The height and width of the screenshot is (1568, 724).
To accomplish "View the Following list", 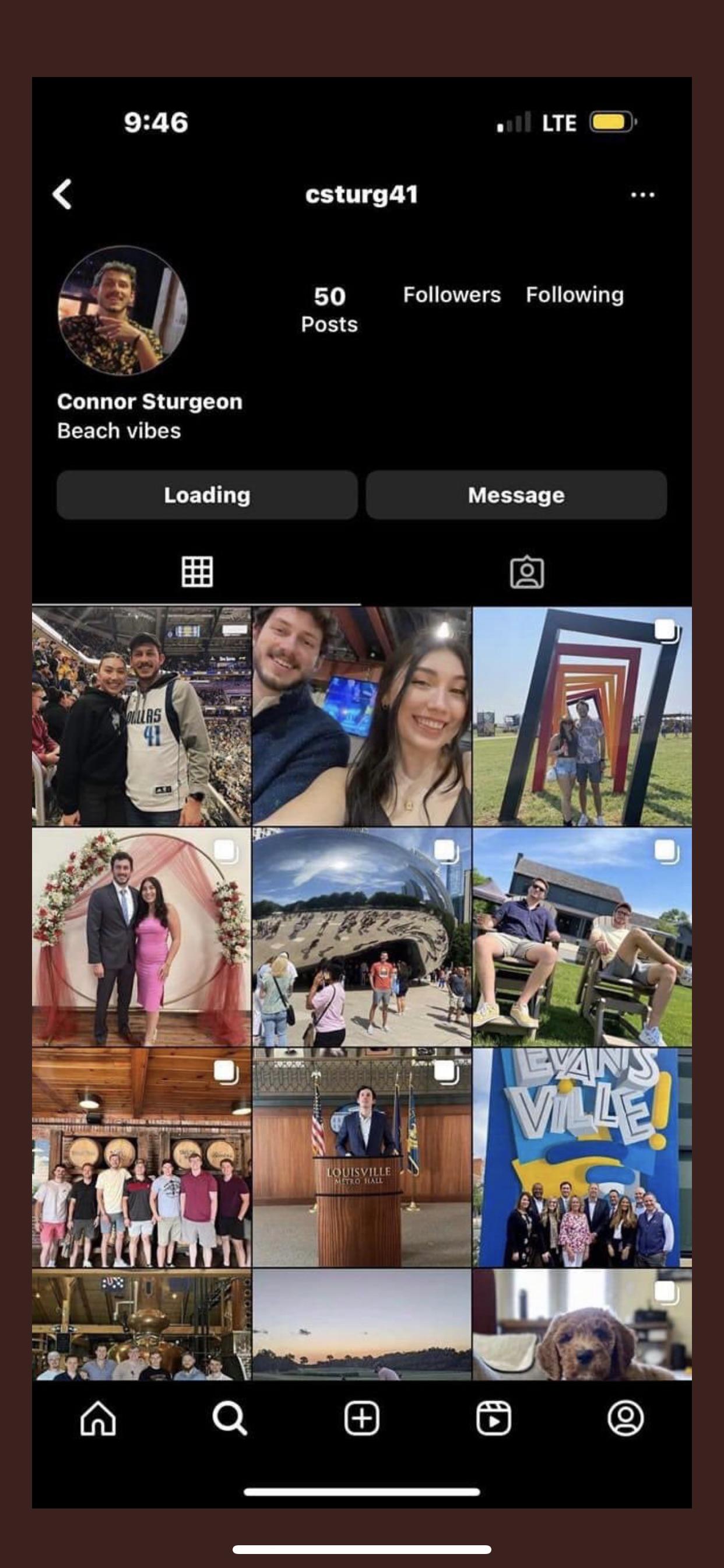I will click(x=574, y=295).
